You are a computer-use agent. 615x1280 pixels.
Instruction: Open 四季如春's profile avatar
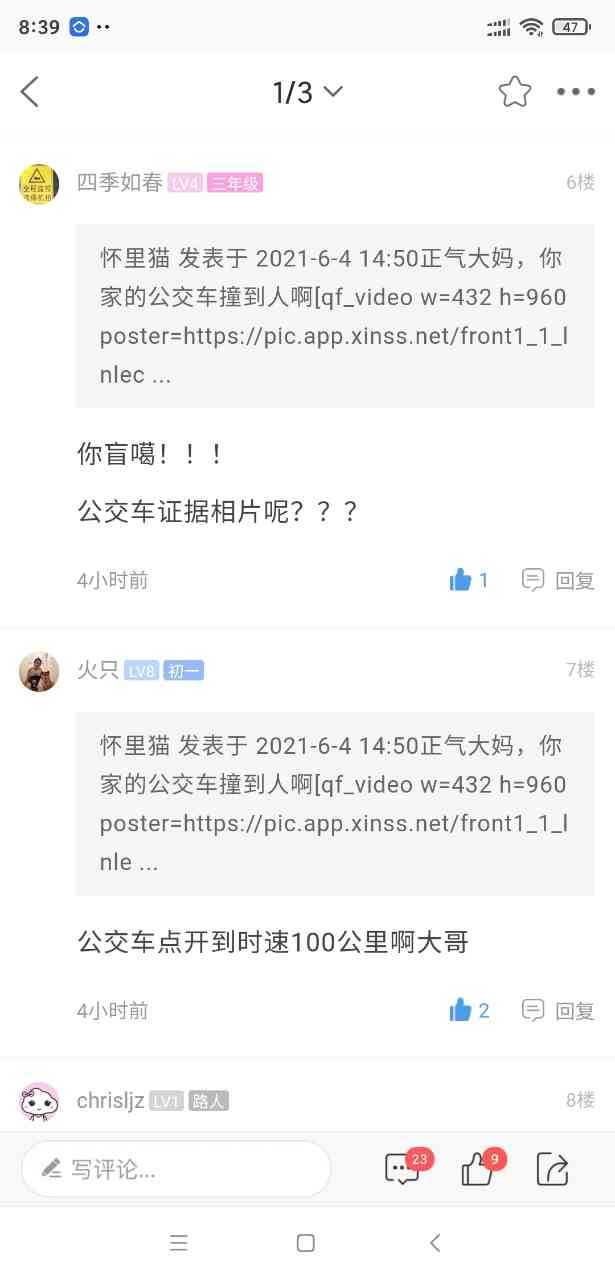click(x=39, y=184)
